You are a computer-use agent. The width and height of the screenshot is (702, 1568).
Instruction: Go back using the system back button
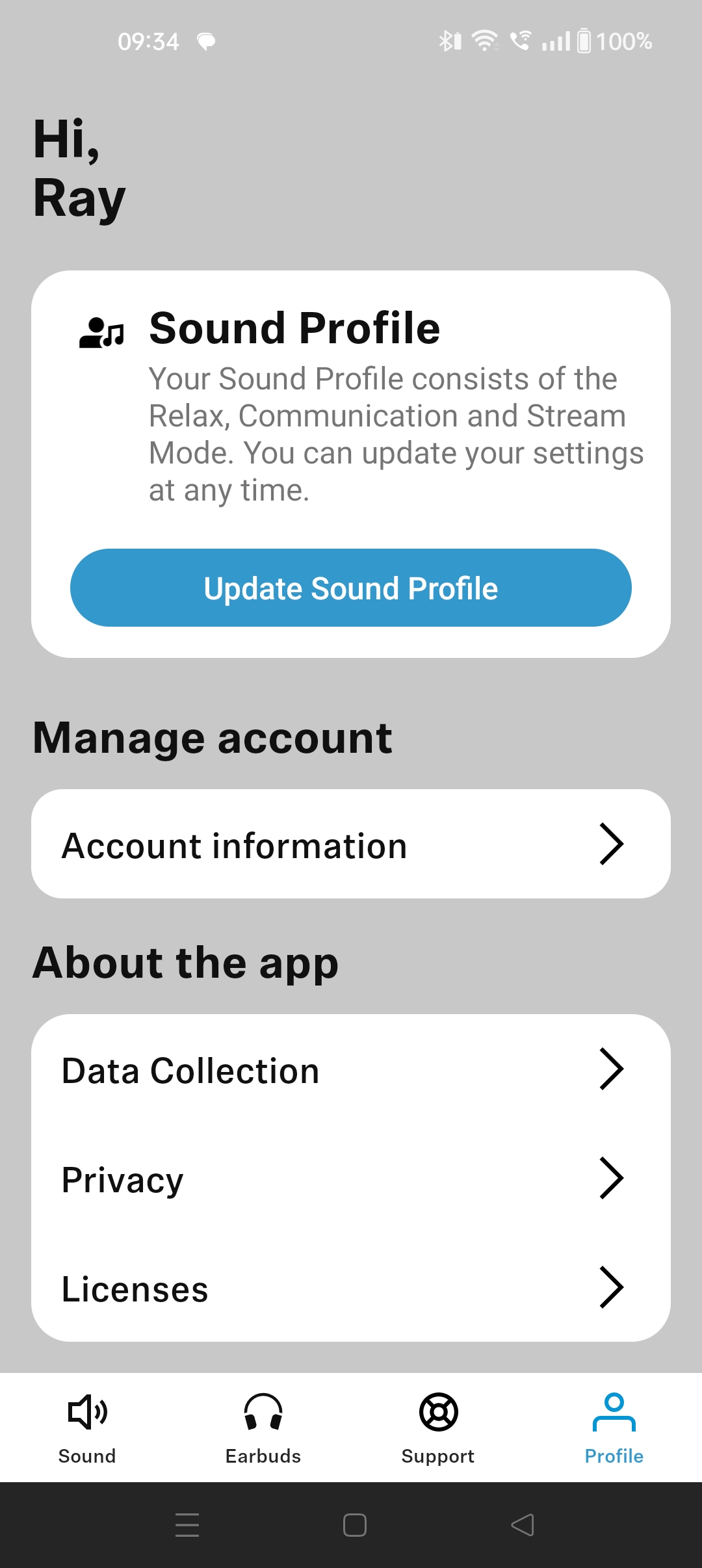(523, 1525)
